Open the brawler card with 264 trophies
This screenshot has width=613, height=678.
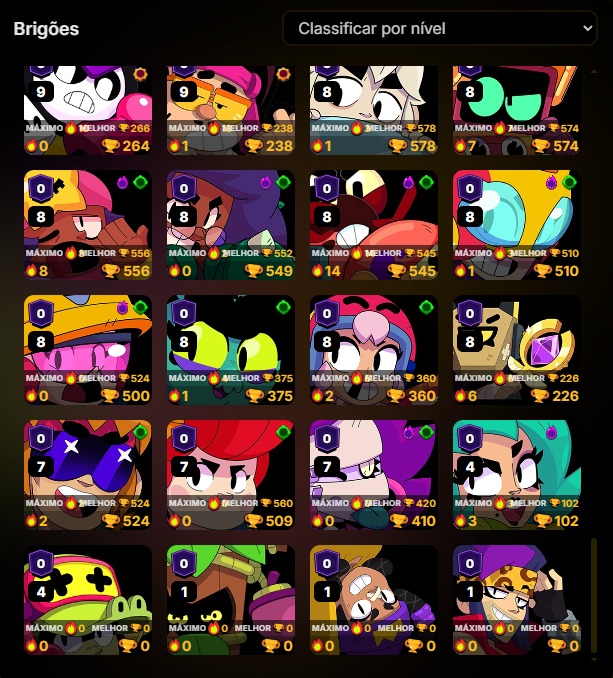click(88, 108)
